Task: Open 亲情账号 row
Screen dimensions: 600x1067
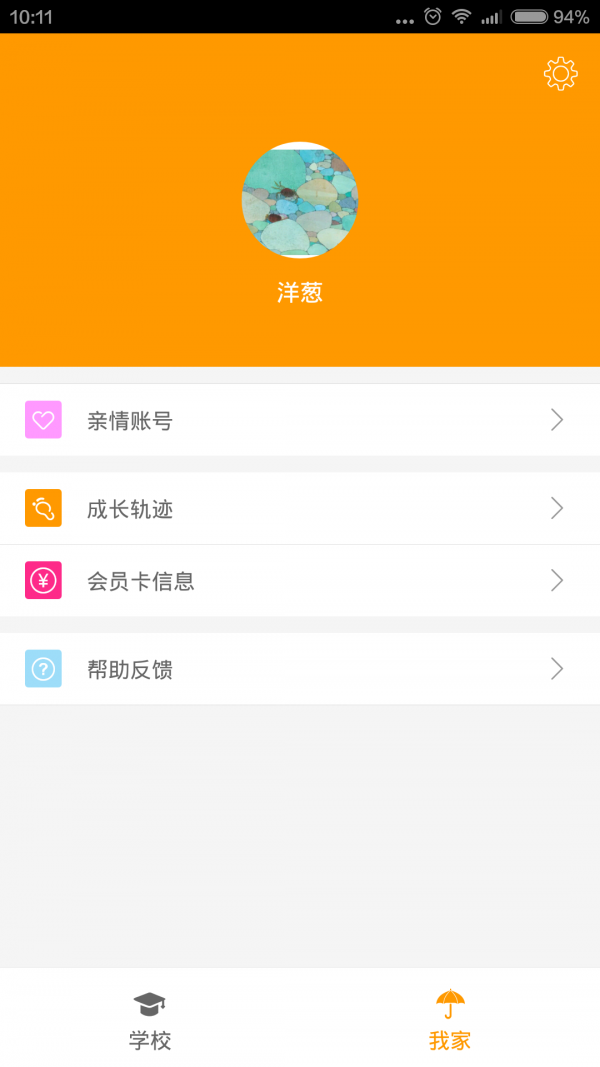Action: tap(300, 420)
